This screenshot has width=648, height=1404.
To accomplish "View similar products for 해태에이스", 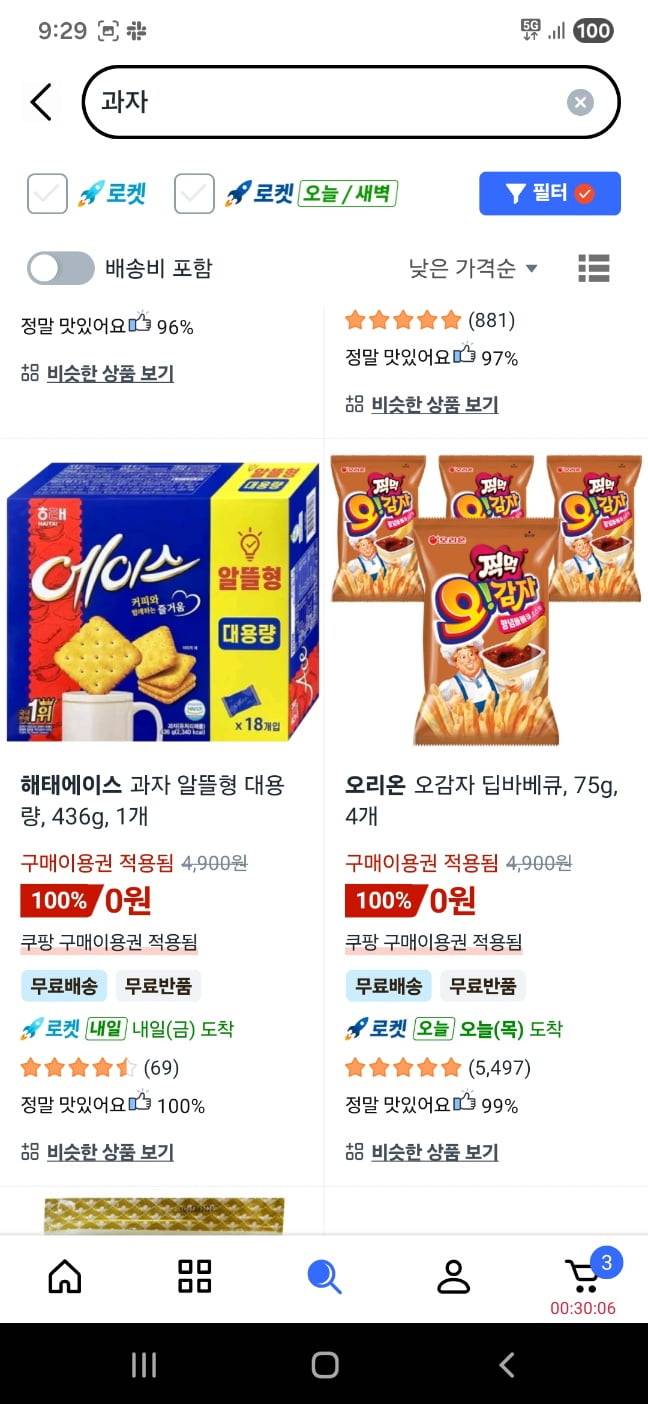I will (110, 1152).
